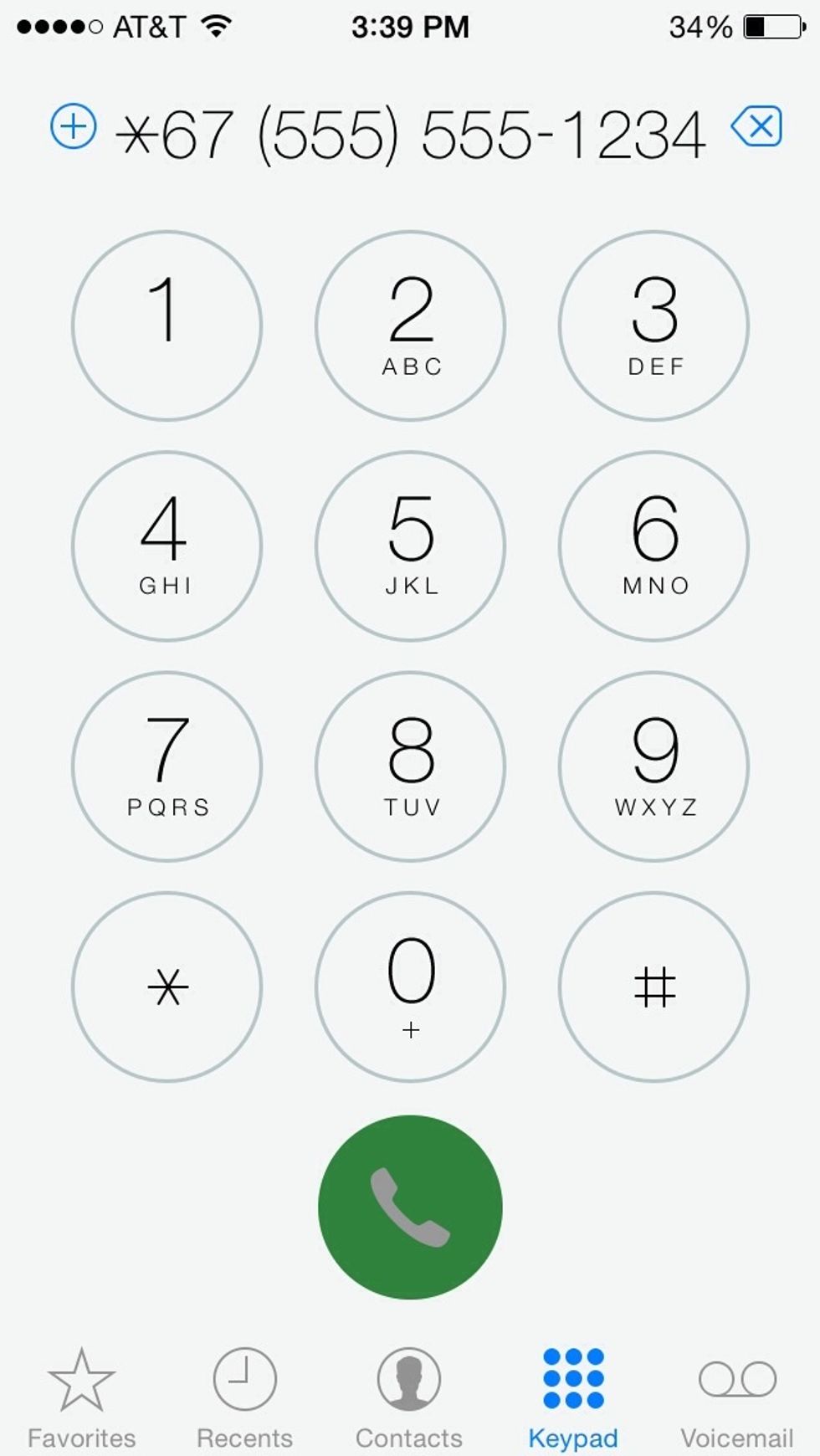Viewport: 820px width, 1456px height.
Task: Enter digit 5 JKL
Action: click(x=410, y=546)
